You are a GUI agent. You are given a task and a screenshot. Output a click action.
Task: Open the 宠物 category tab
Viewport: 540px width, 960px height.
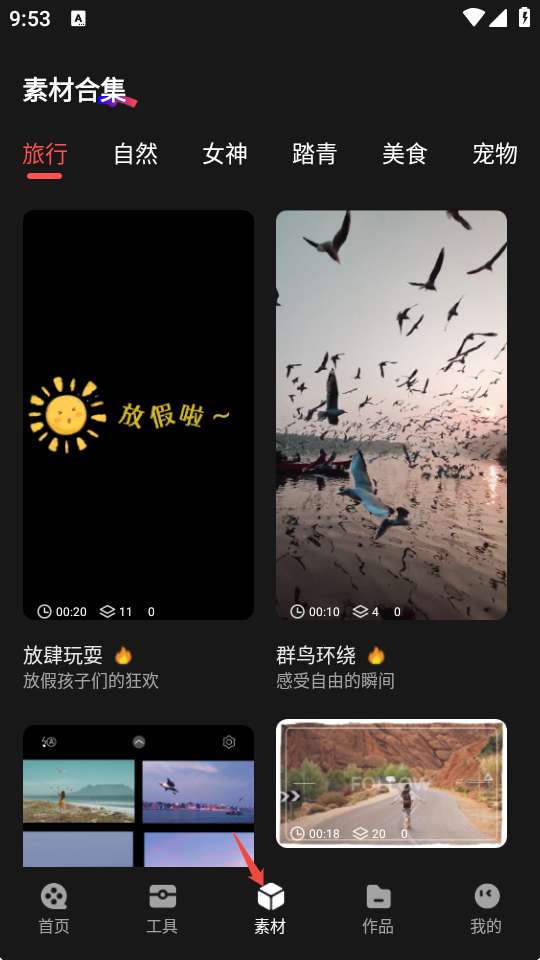(x=495, y=154)
